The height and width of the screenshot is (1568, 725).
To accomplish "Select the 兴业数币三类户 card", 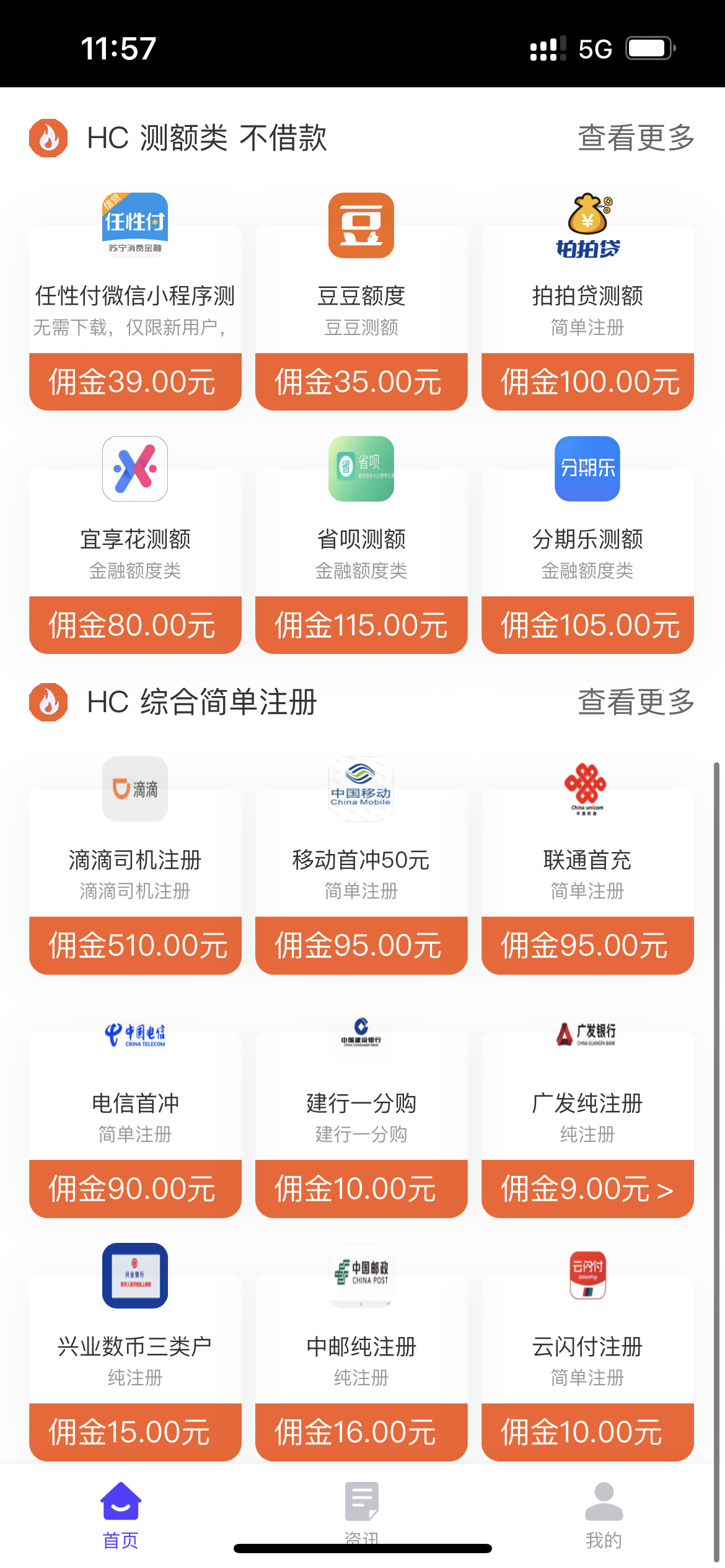I will tap(135, 1352).
